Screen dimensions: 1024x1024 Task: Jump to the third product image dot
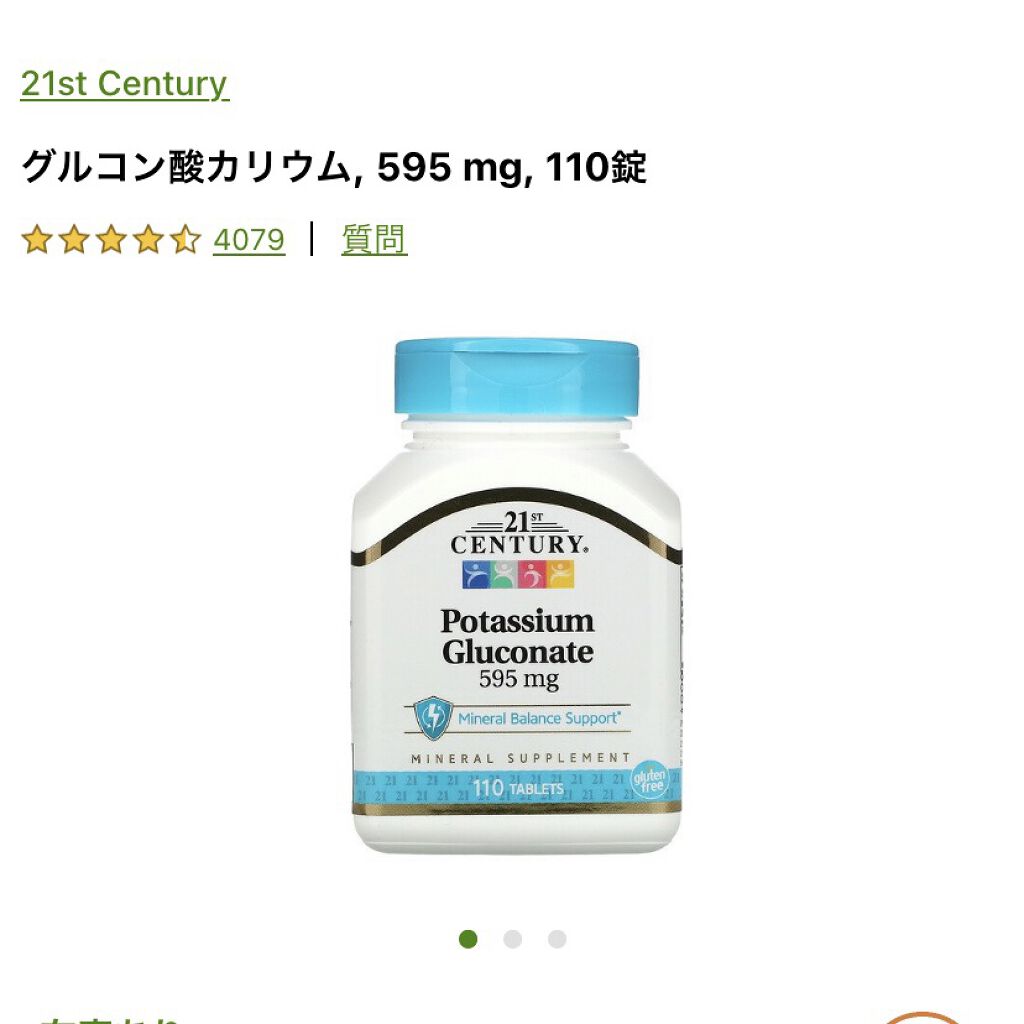tap(557, 939)
